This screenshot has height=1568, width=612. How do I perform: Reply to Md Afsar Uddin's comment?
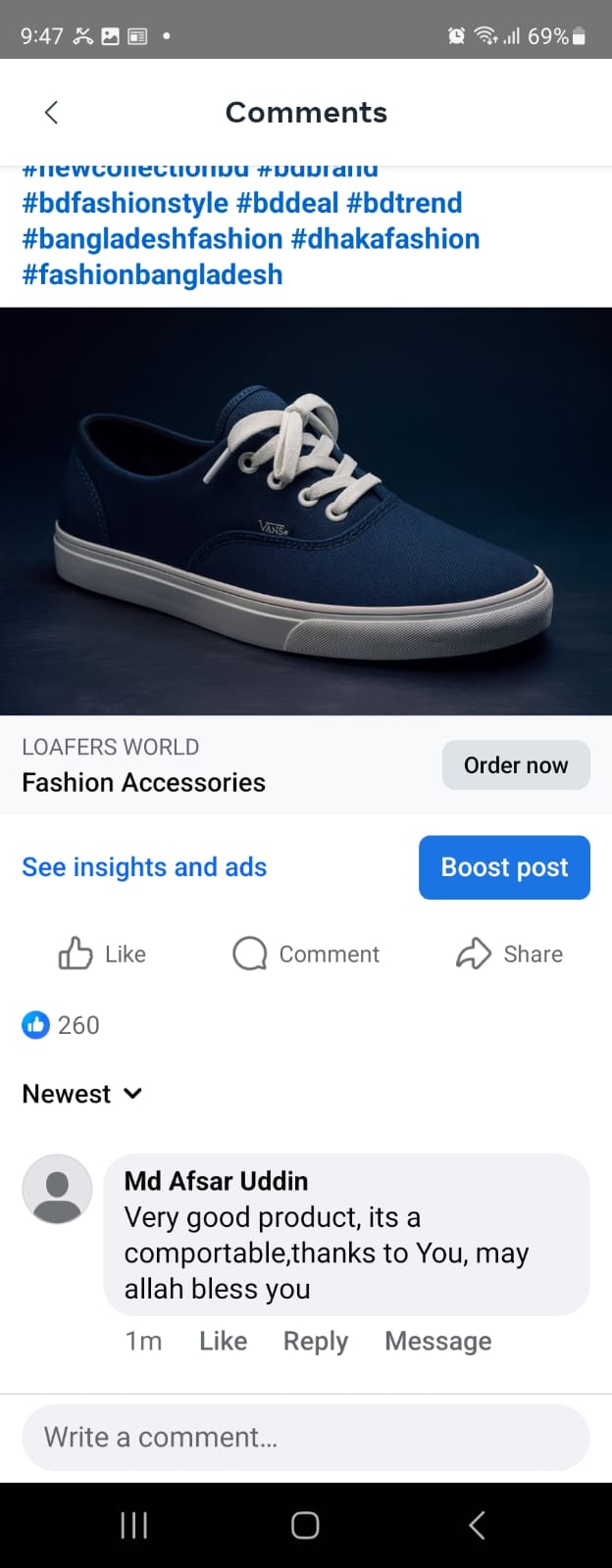point(315,1341)
